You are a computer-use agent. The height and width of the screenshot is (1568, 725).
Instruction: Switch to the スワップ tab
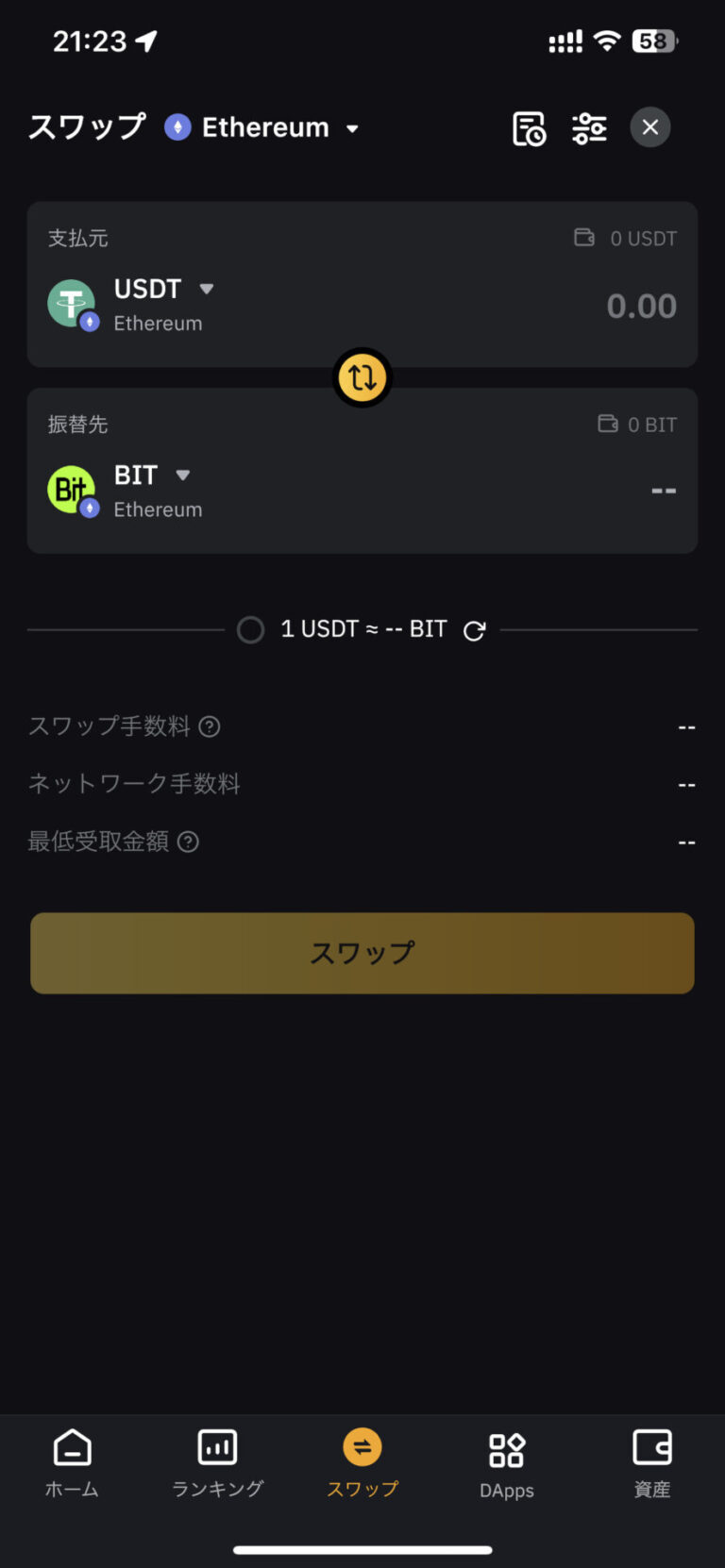click(362, 1460)
